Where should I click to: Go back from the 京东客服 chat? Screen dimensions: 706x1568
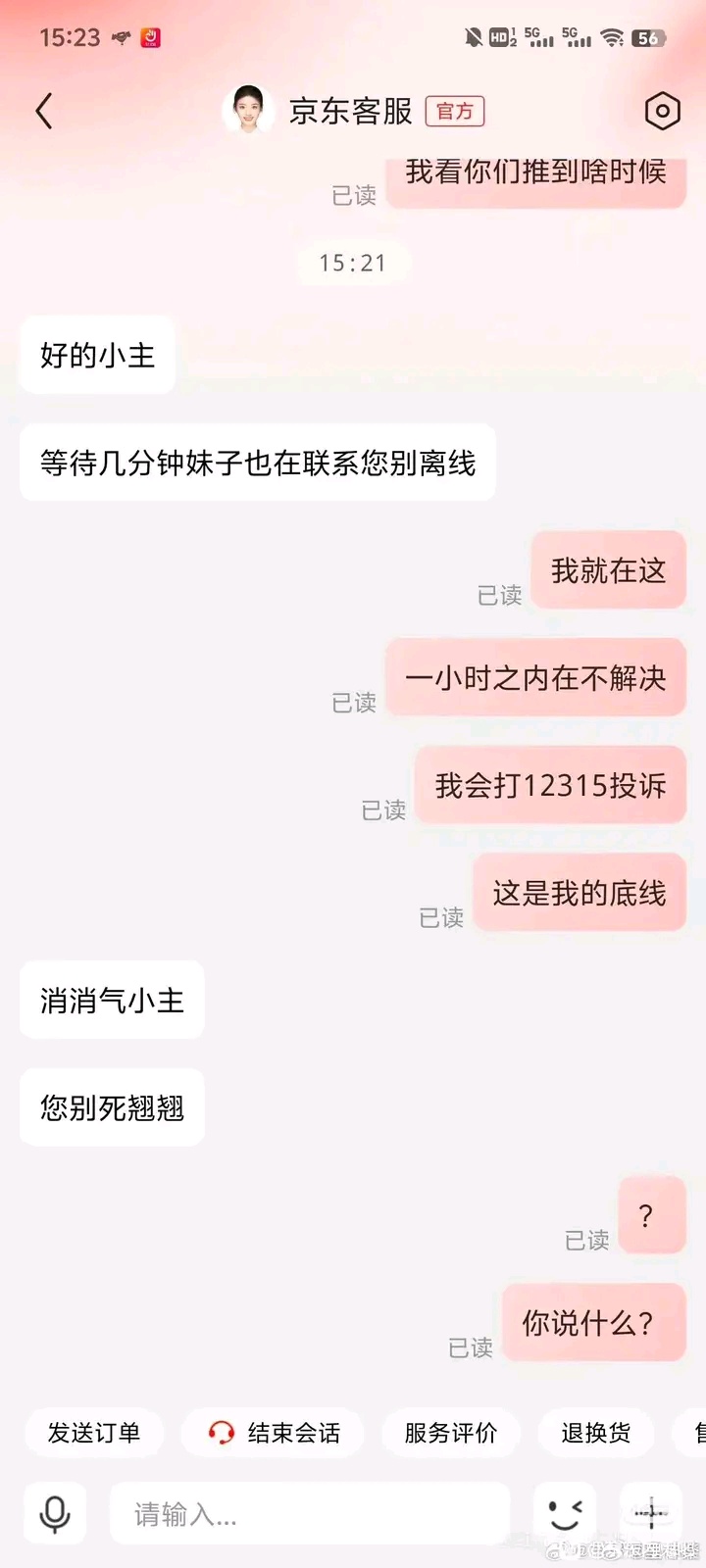(44, 112)
